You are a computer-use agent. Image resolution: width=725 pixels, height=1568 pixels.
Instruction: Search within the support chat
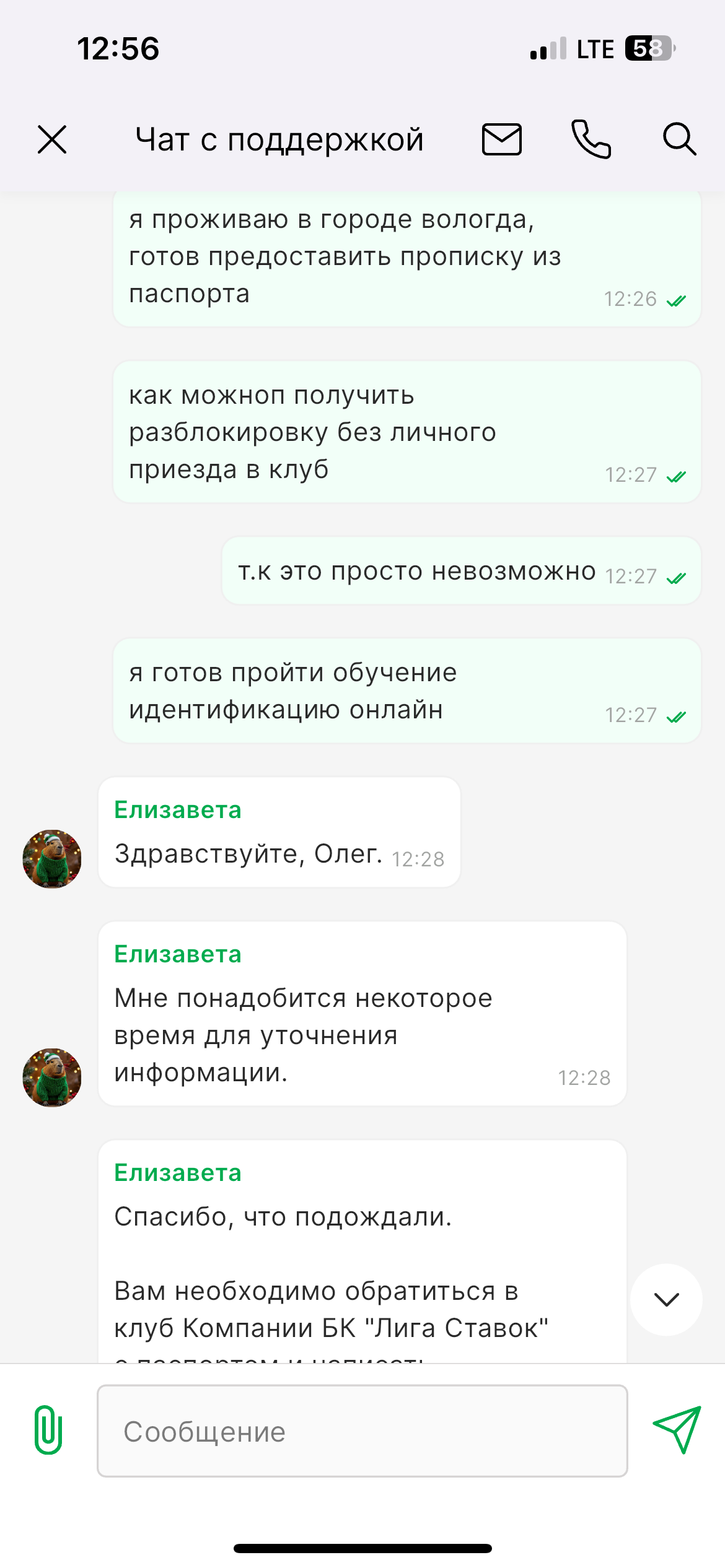click(x=679, y=139)
